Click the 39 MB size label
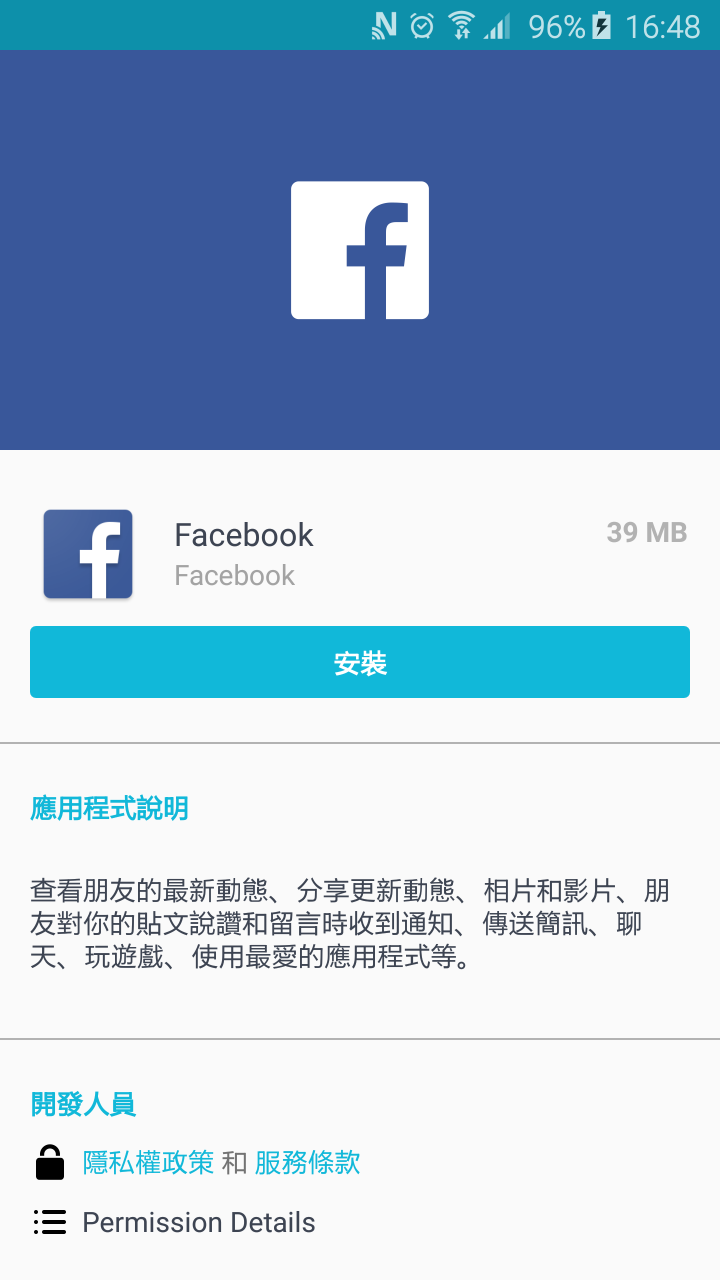The width and height of the screenshot is (720, 1280). 645,532
